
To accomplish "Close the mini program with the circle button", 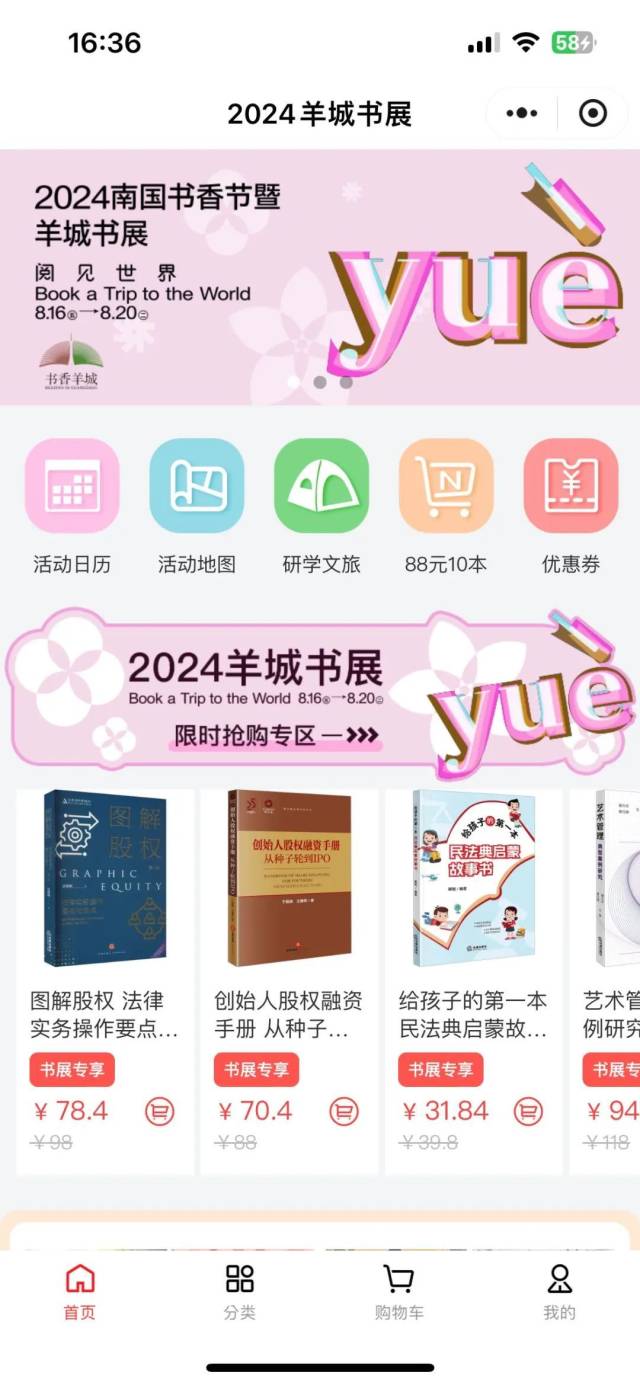I will 593,114.
